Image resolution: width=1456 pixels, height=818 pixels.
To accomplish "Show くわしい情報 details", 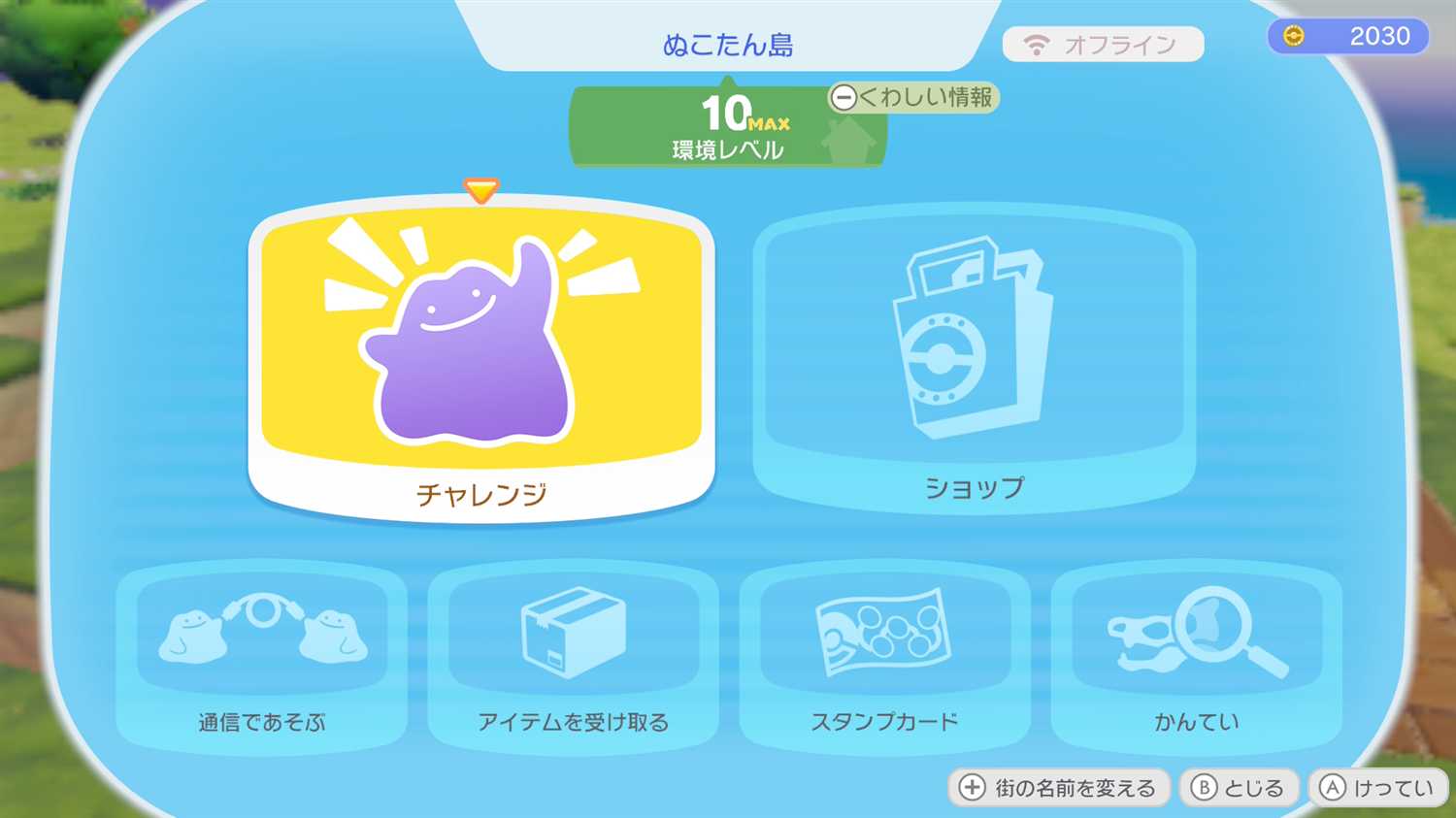I will tap(912, 97).
